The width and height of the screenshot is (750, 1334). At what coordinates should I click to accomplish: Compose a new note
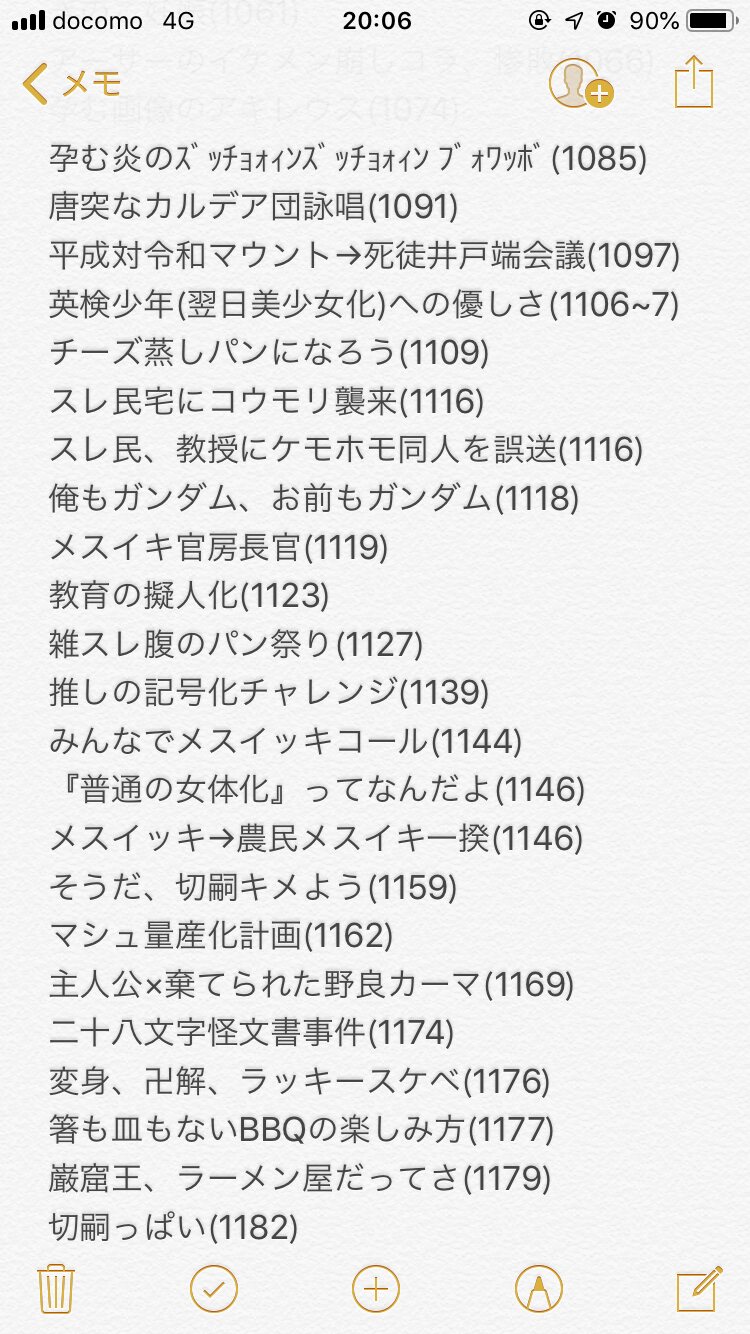[699, 1287]
